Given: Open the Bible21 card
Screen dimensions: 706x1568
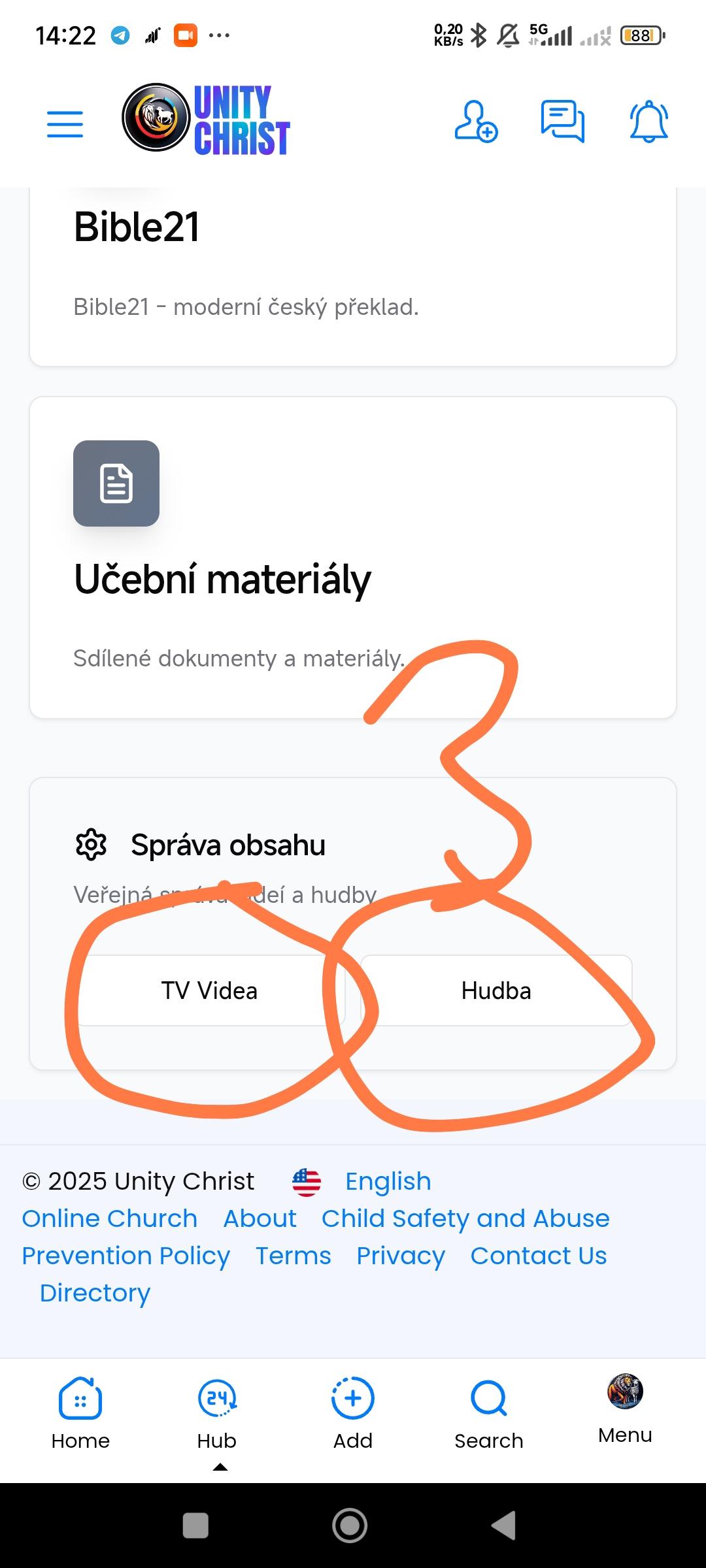Looking at the screenshot, I should click(x=353, y=274).
